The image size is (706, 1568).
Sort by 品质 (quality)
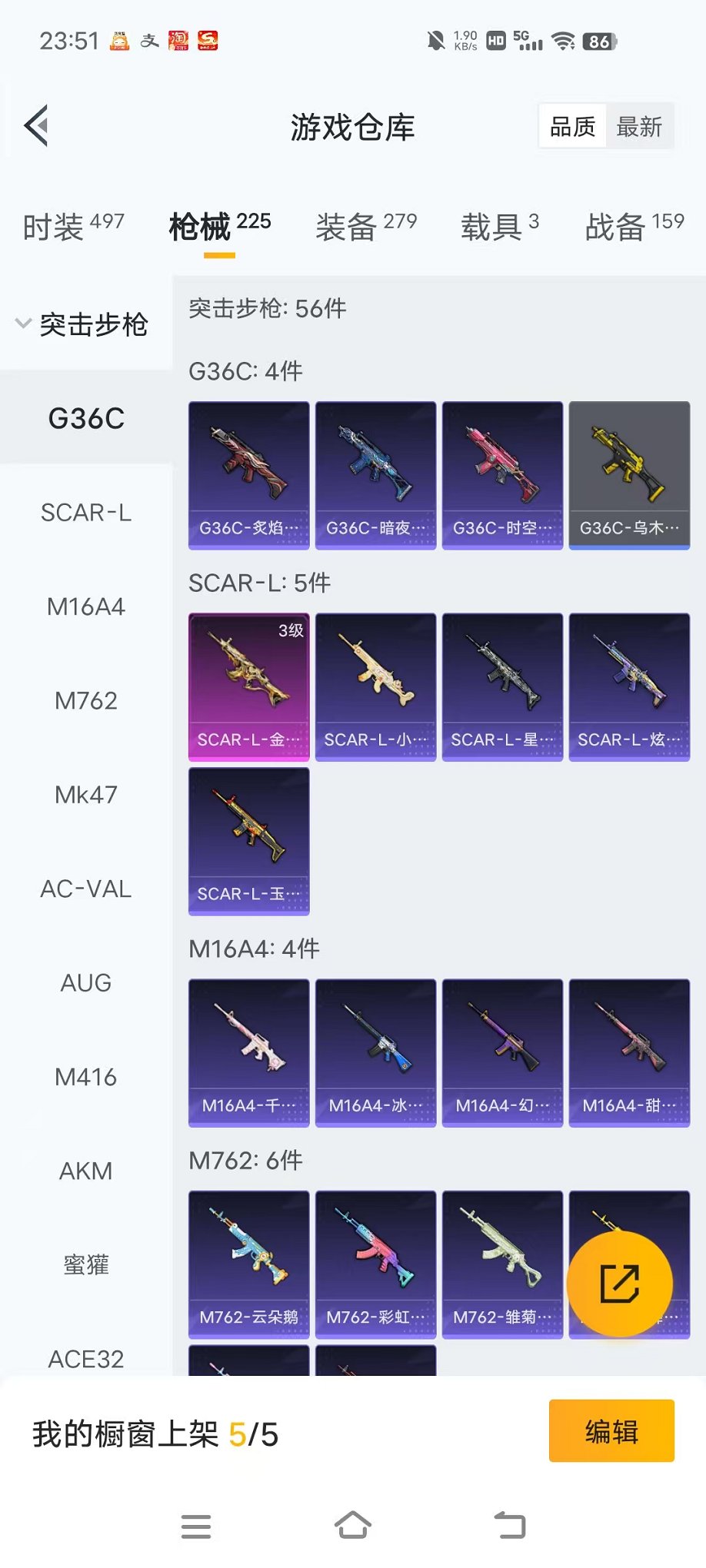click(x=573, y=127)
